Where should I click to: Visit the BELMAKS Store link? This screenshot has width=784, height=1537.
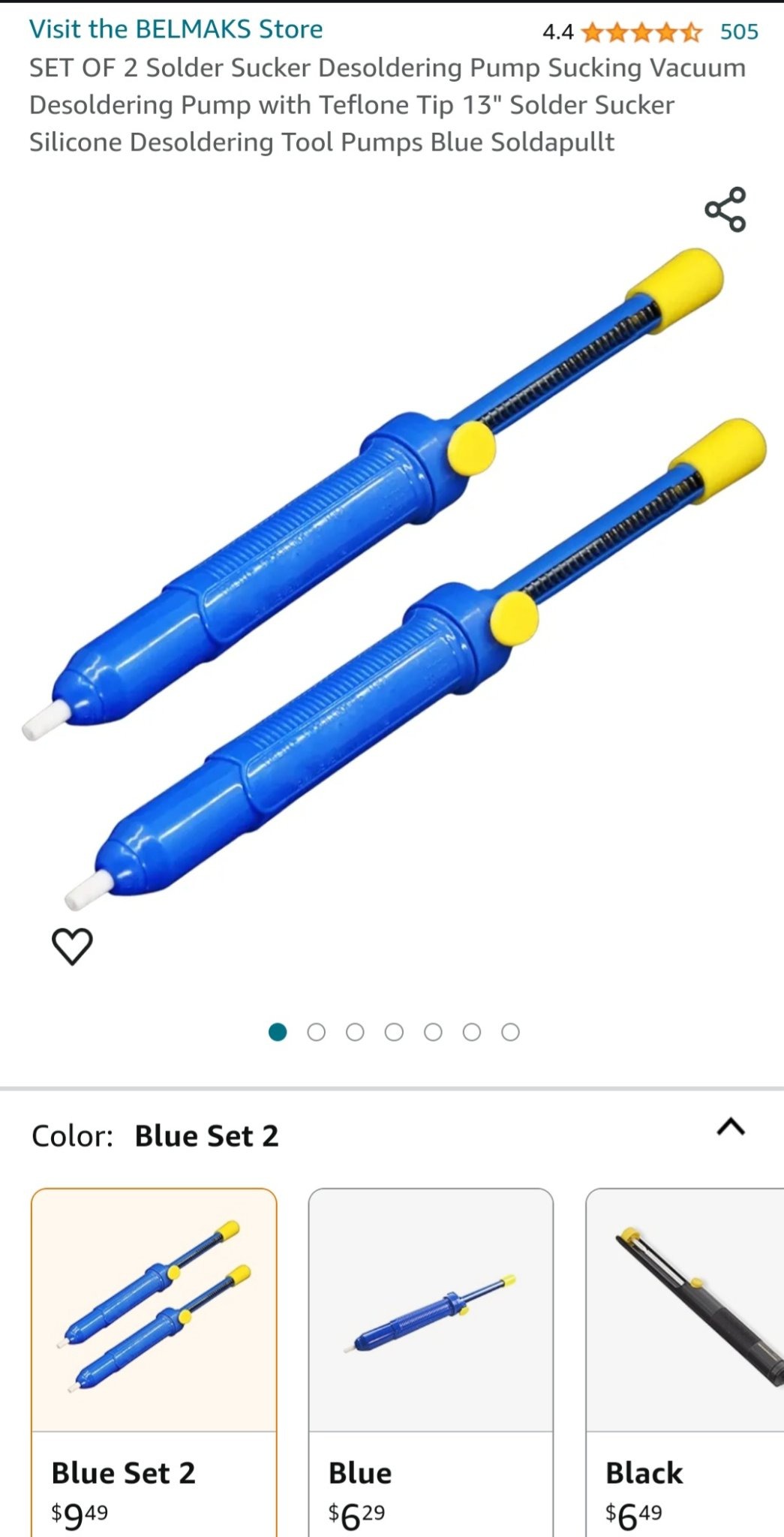coord(176,29)
